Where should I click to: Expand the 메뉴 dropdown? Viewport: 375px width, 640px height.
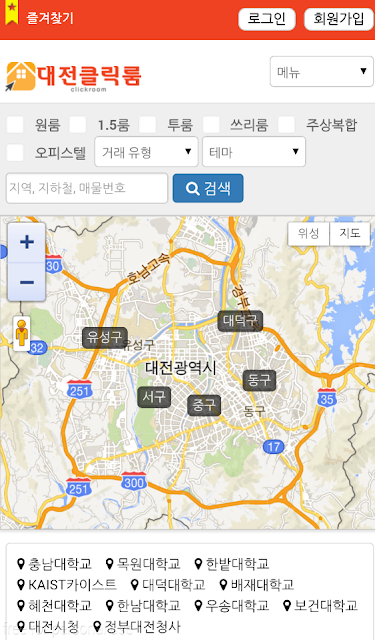[x=322, y=71]
